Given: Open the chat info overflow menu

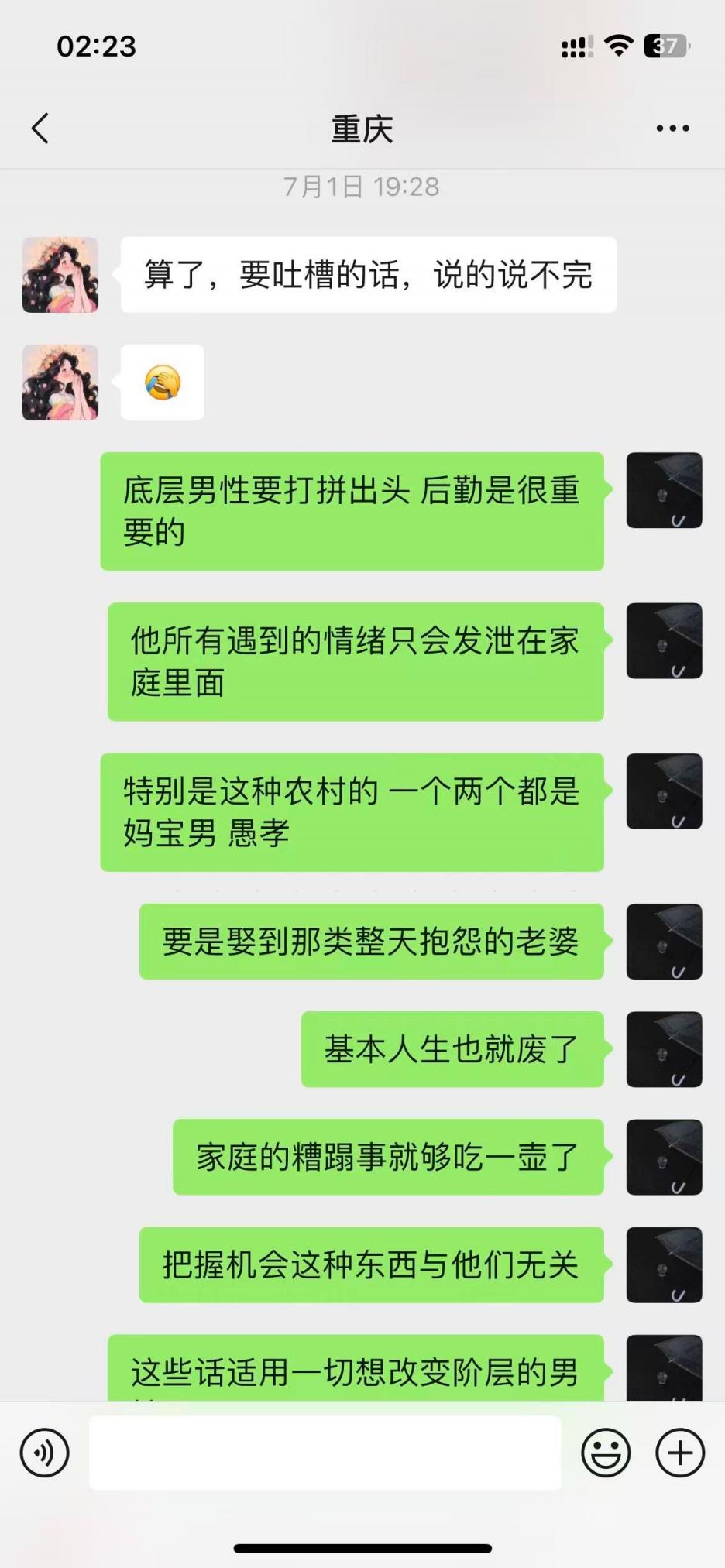Looking at the screenshot, I should [x=672, y=129].
